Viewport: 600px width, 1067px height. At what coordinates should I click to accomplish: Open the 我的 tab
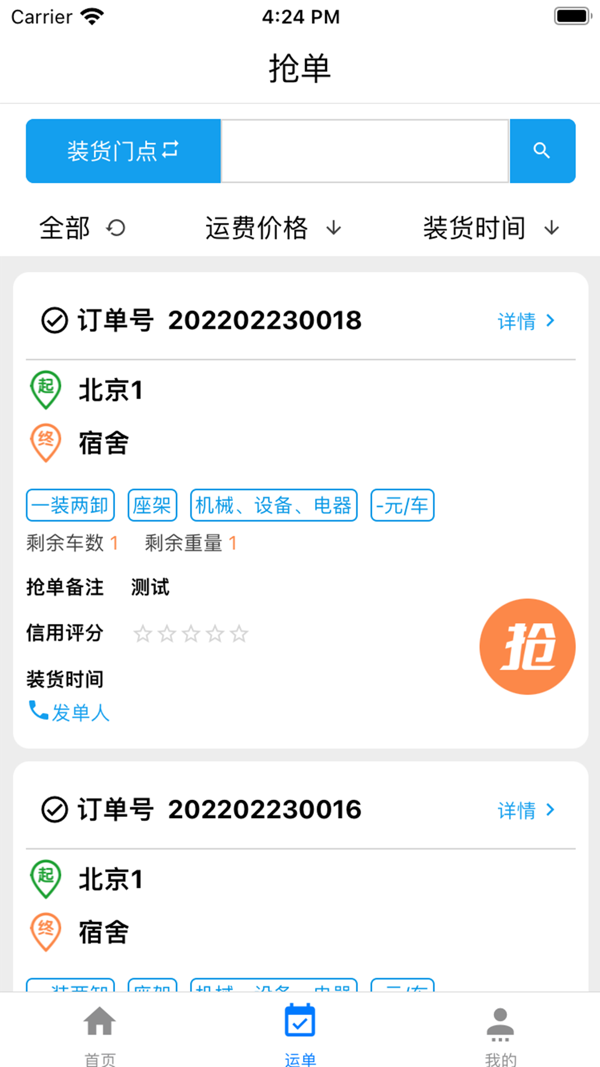pos(500,1035)
